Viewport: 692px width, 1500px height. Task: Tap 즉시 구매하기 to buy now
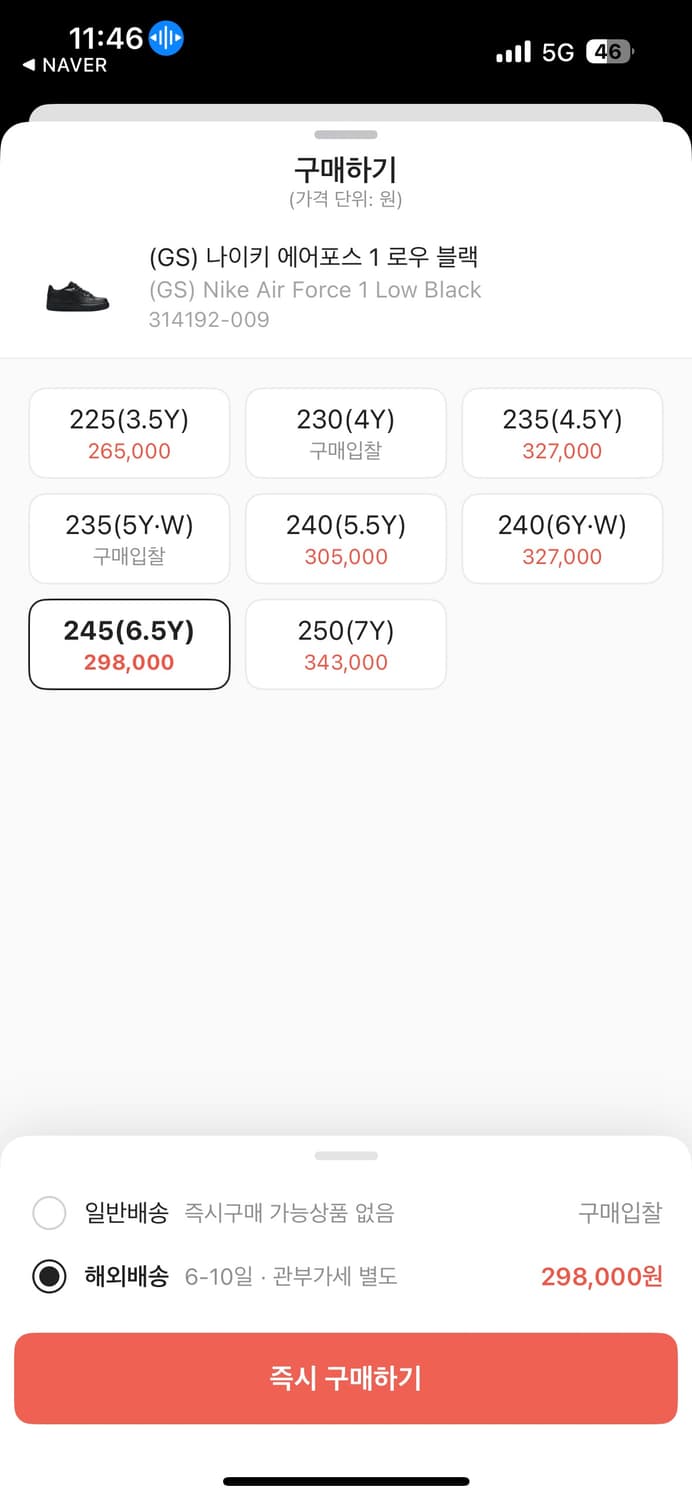coord(346,1379)
